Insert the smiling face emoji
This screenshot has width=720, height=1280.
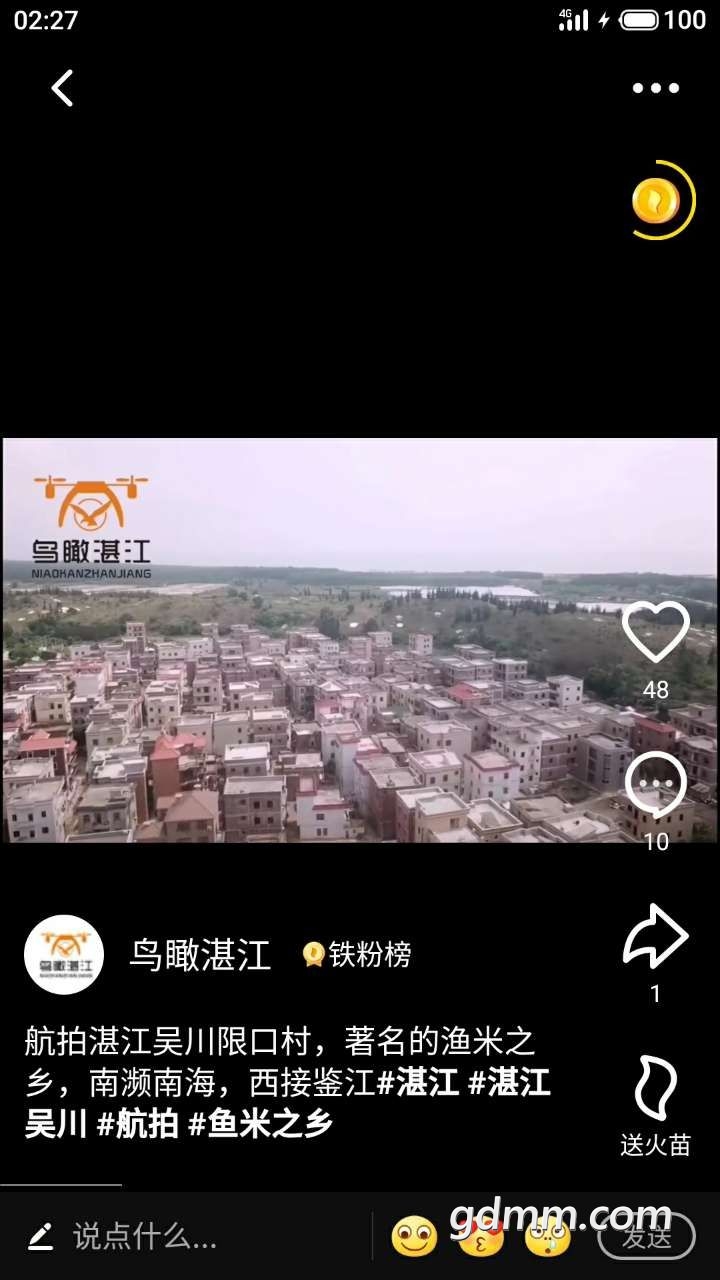[414, 1237]
